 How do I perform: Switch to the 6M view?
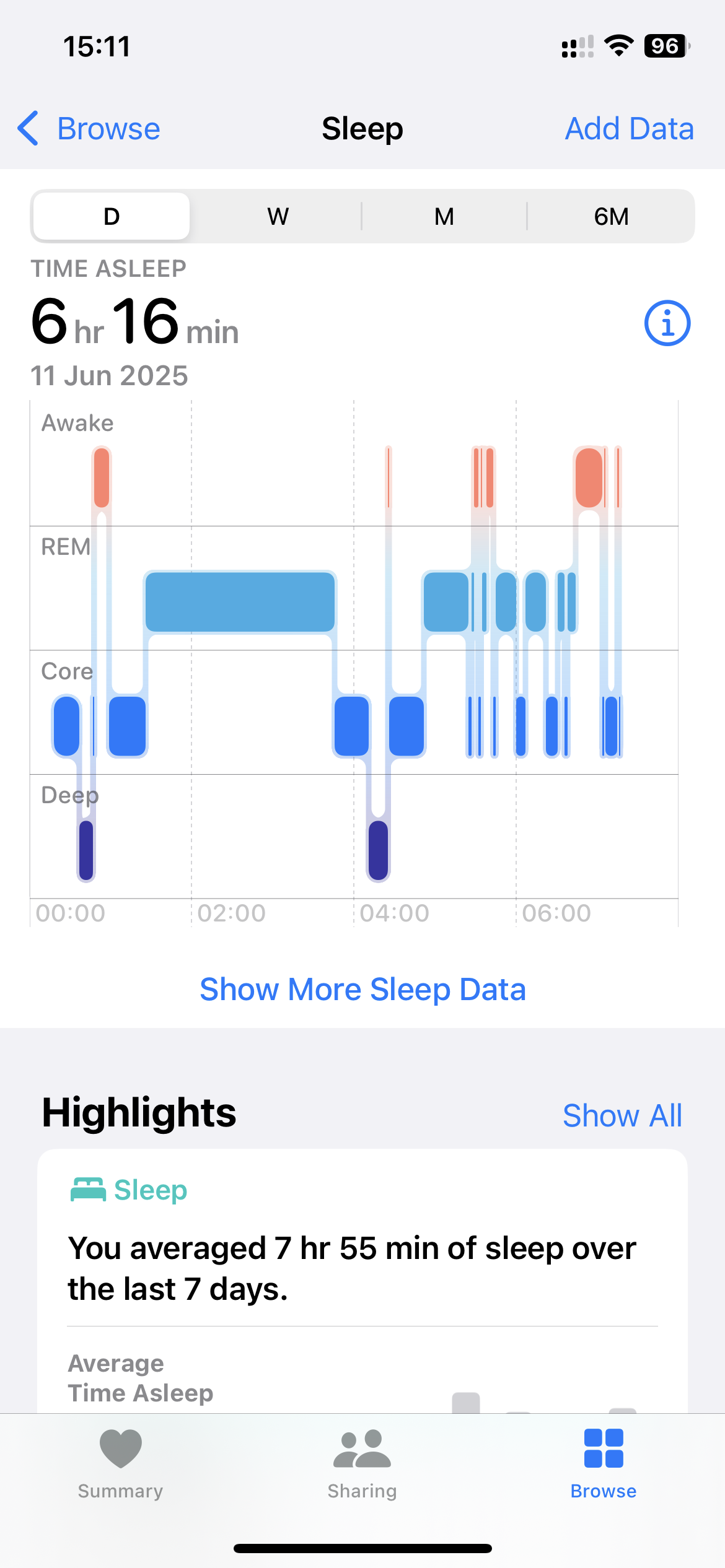coord(611,216)
